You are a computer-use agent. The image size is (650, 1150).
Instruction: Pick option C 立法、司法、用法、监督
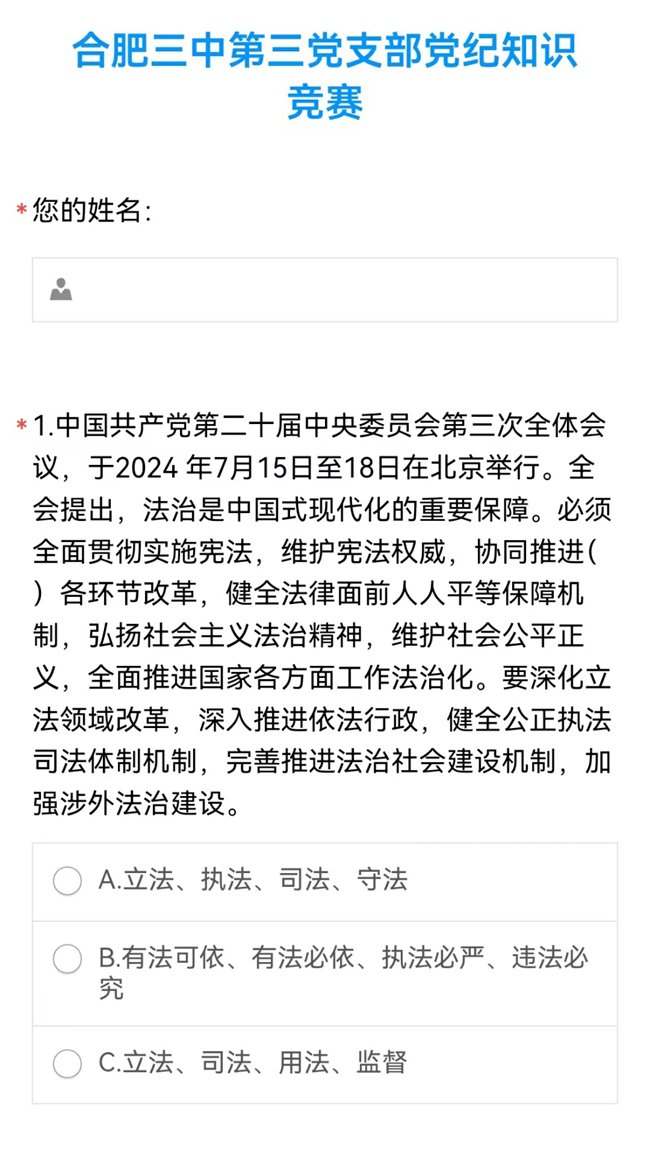(67, 1063)
